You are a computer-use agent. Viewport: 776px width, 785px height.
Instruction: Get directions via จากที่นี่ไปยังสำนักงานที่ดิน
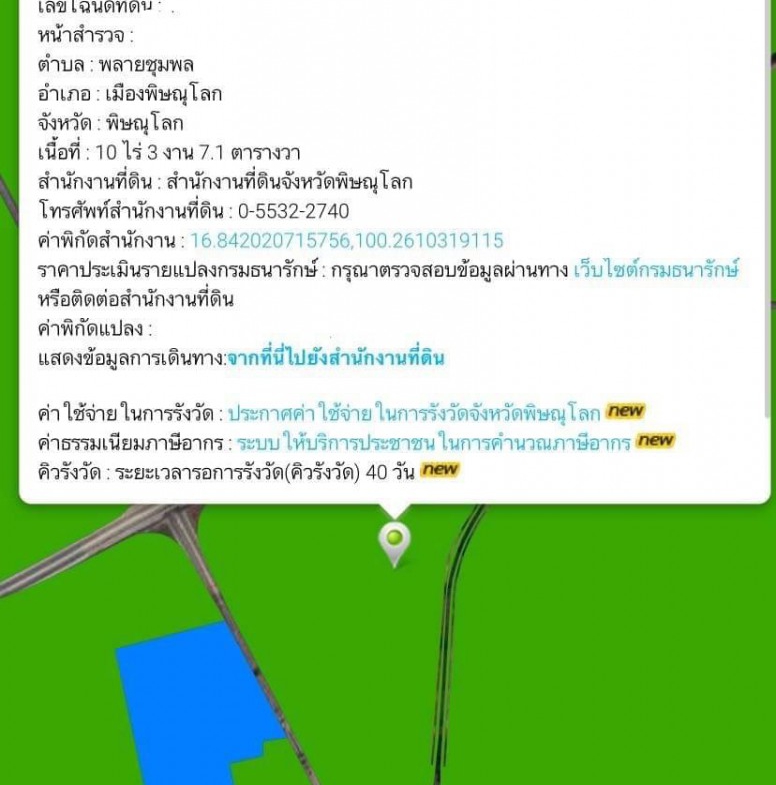tap(335, 358)
